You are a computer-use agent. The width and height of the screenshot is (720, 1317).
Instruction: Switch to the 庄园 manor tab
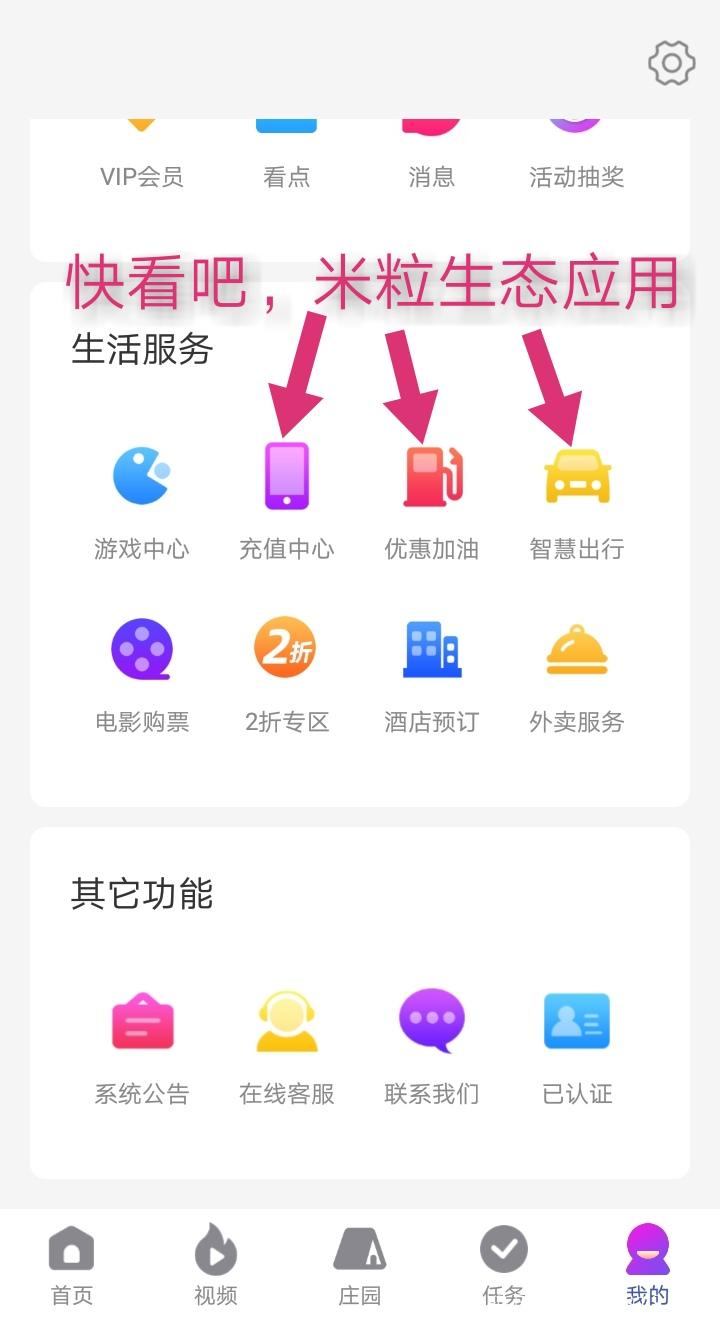(x=360, y=1265)
